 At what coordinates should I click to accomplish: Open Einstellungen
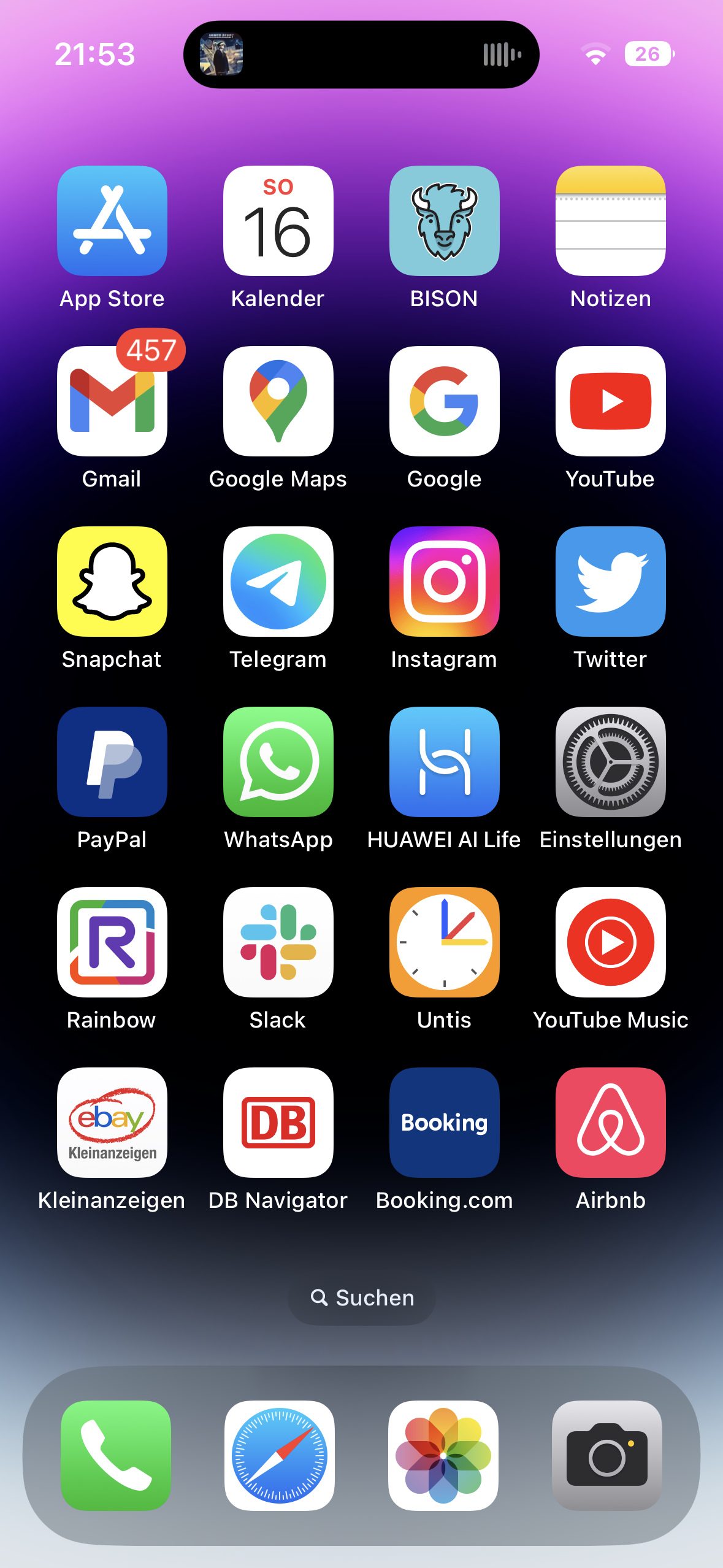click(x=611, y=762)
